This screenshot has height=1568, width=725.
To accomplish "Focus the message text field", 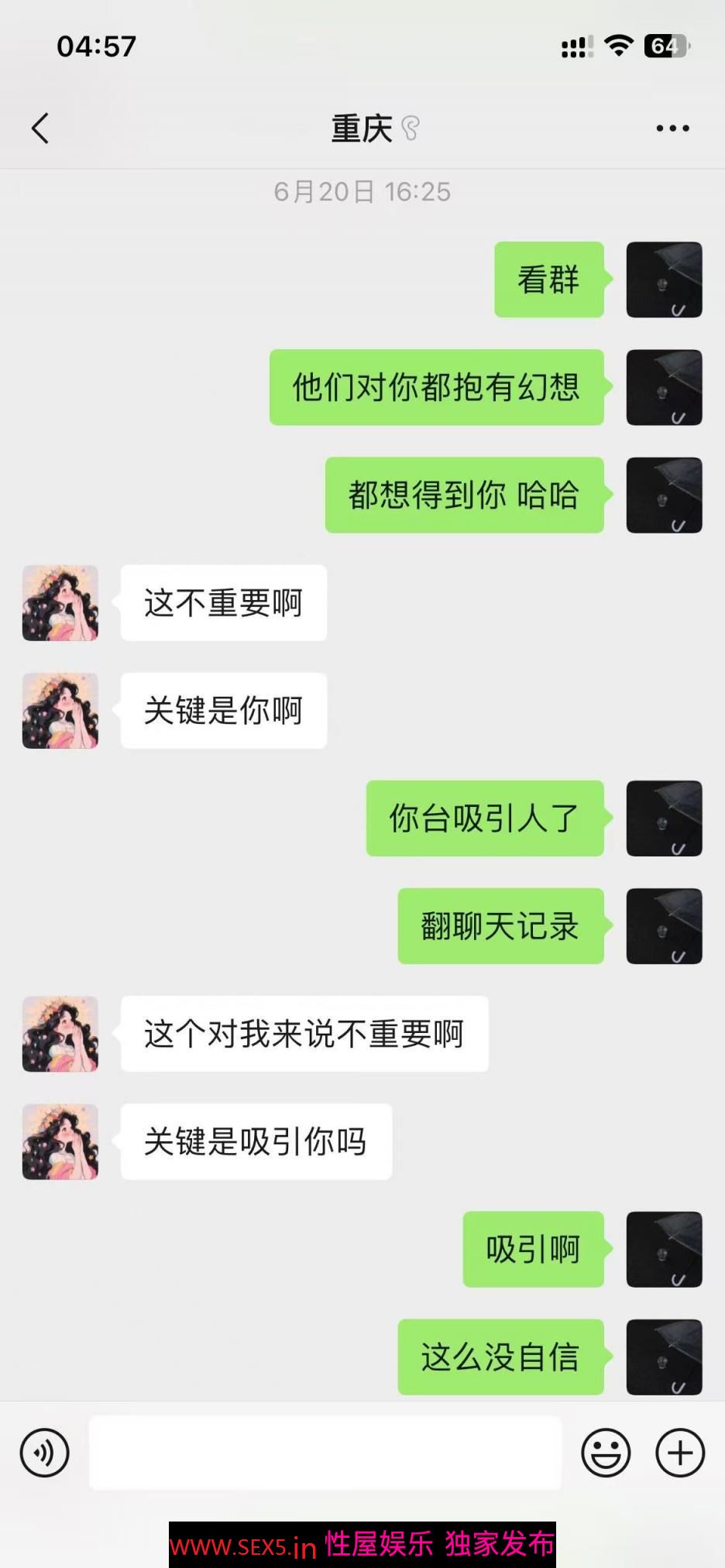I will coord(325,1453).
